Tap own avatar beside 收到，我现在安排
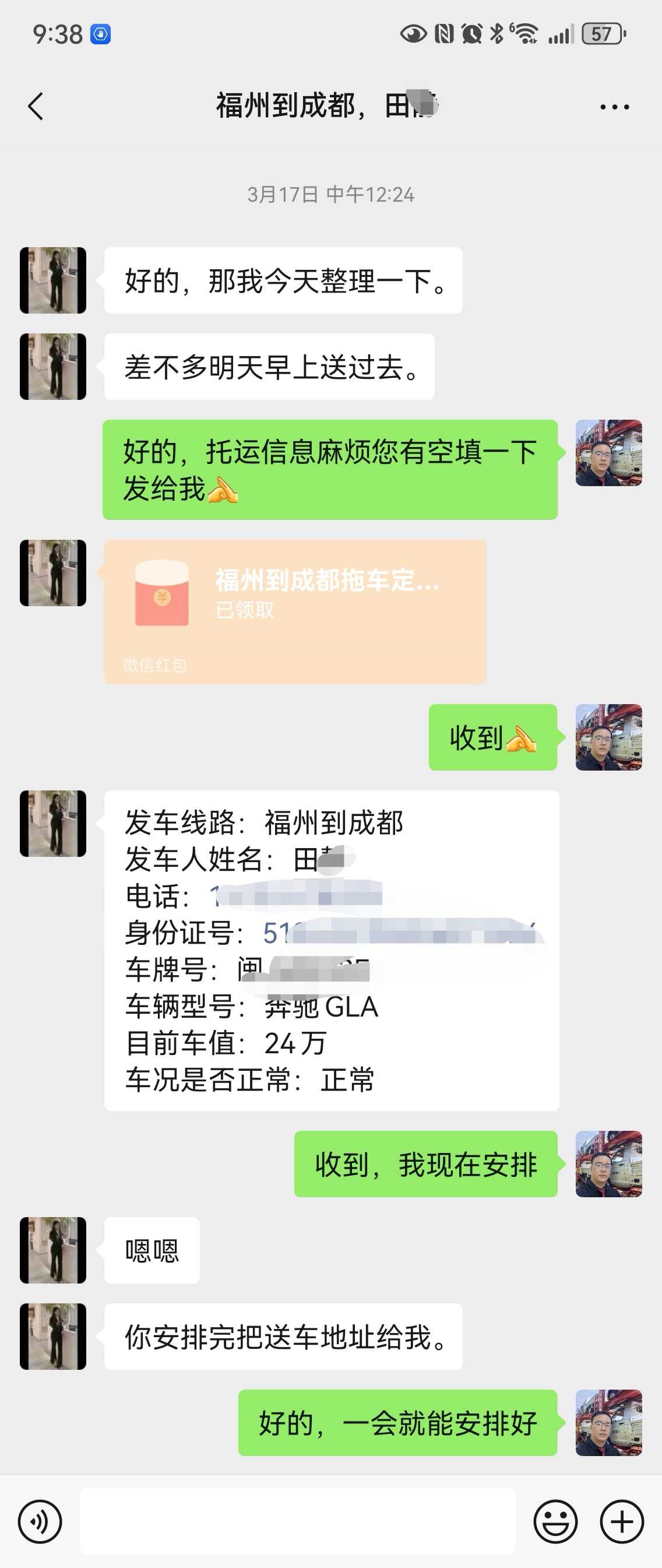The height and width of the screenshot is (1568, 662). point(608,1164)
